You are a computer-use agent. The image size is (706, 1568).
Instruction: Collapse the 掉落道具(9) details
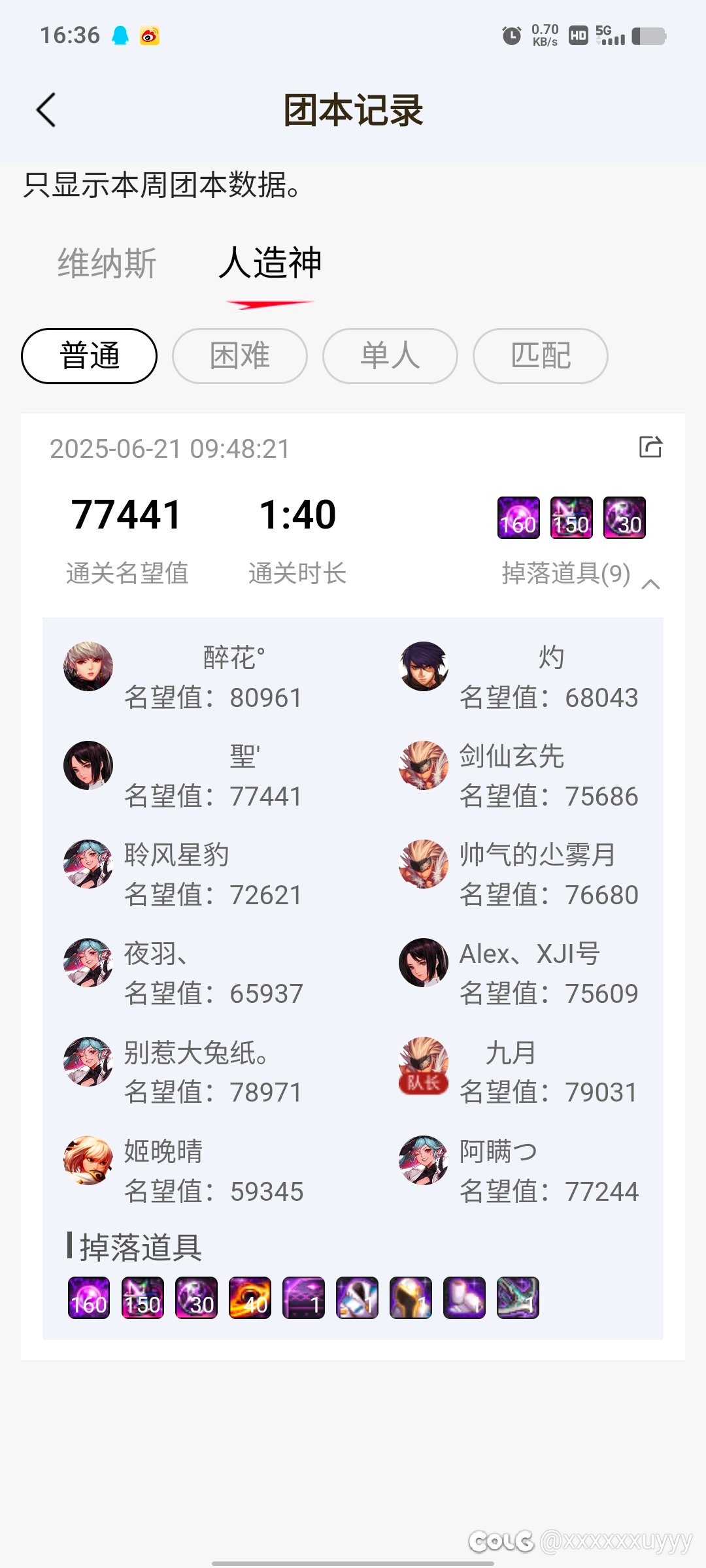point(650,583)
